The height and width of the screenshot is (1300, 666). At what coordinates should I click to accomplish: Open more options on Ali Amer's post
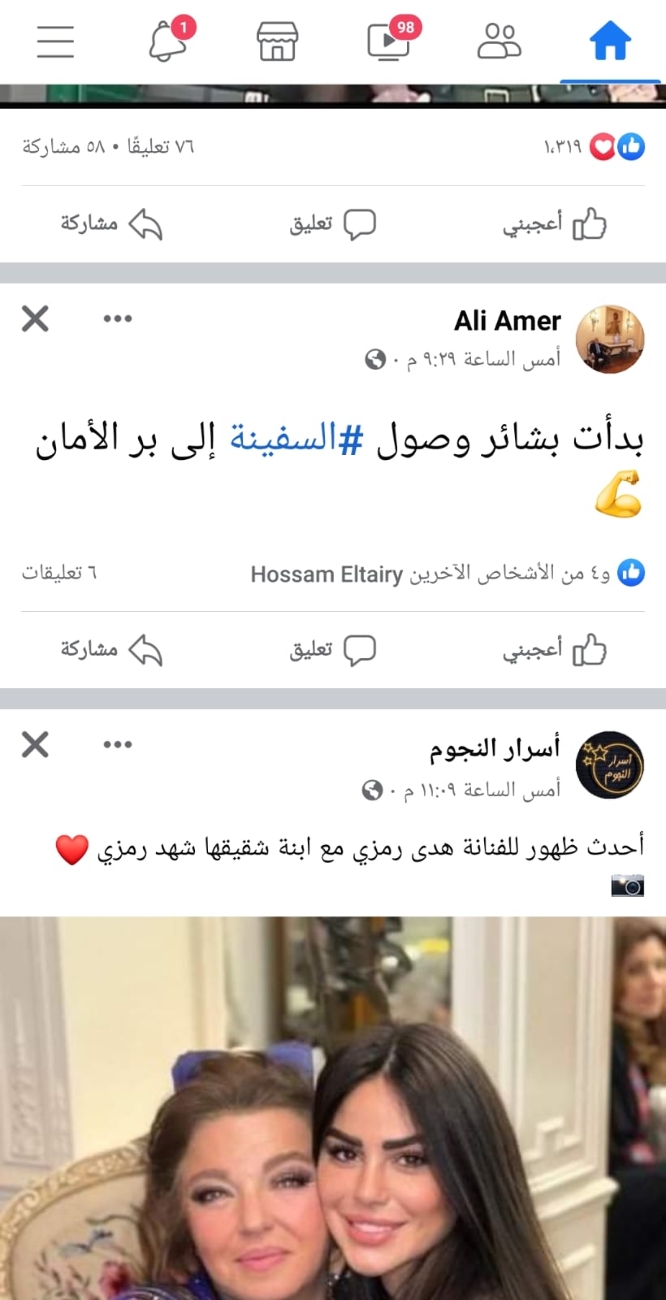[118, 319]
